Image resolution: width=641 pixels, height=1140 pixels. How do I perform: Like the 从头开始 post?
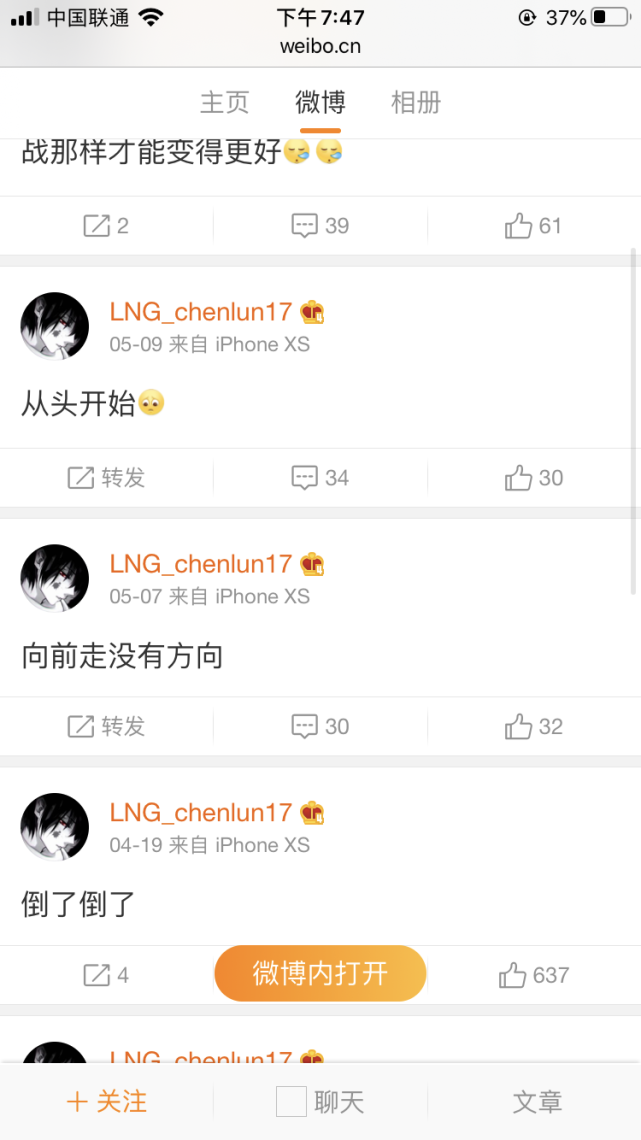click(533, 478)
